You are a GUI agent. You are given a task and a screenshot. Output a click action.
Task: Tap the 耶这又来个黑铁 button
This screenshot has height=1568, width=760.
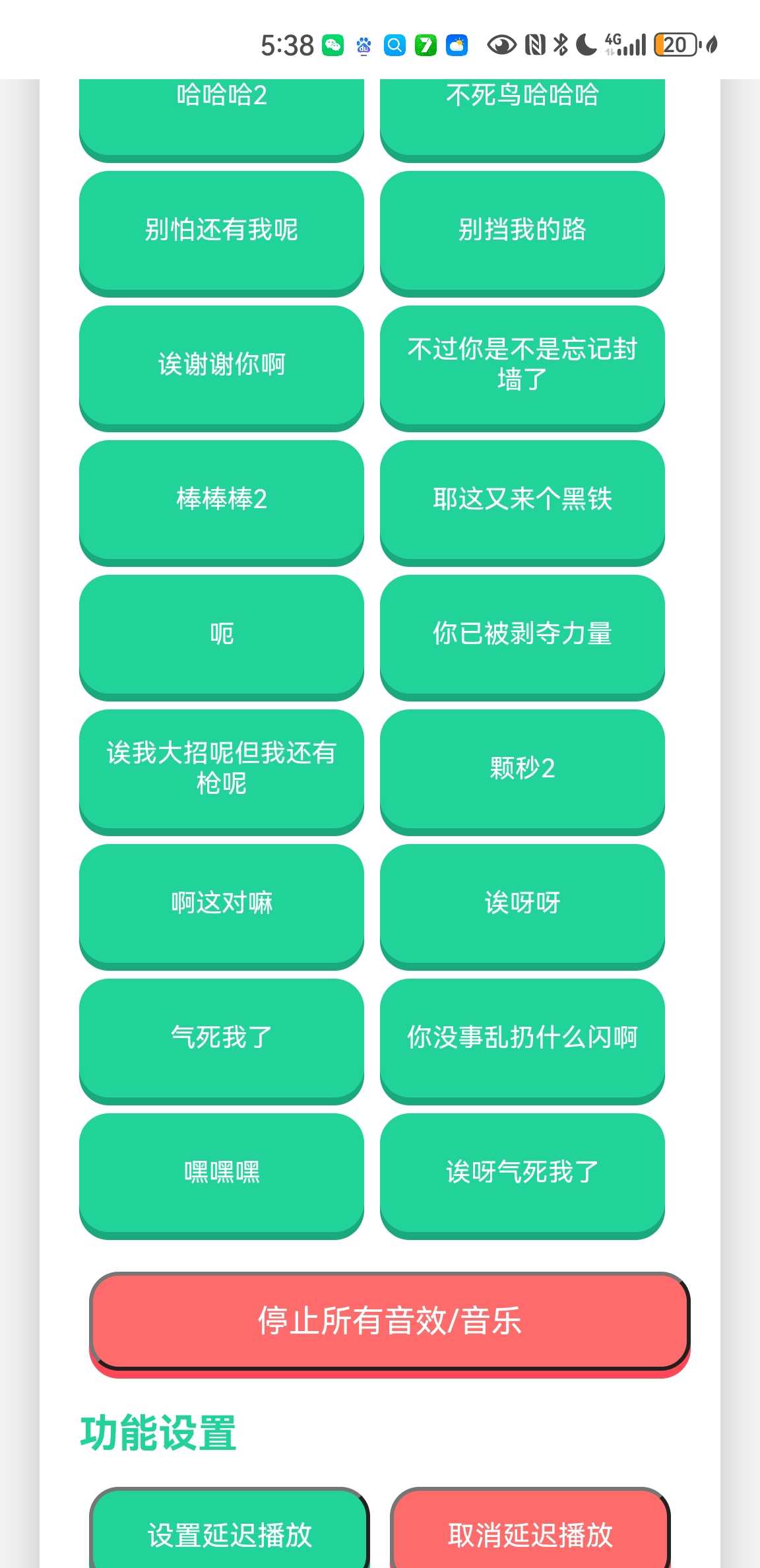tap(522, 500)
